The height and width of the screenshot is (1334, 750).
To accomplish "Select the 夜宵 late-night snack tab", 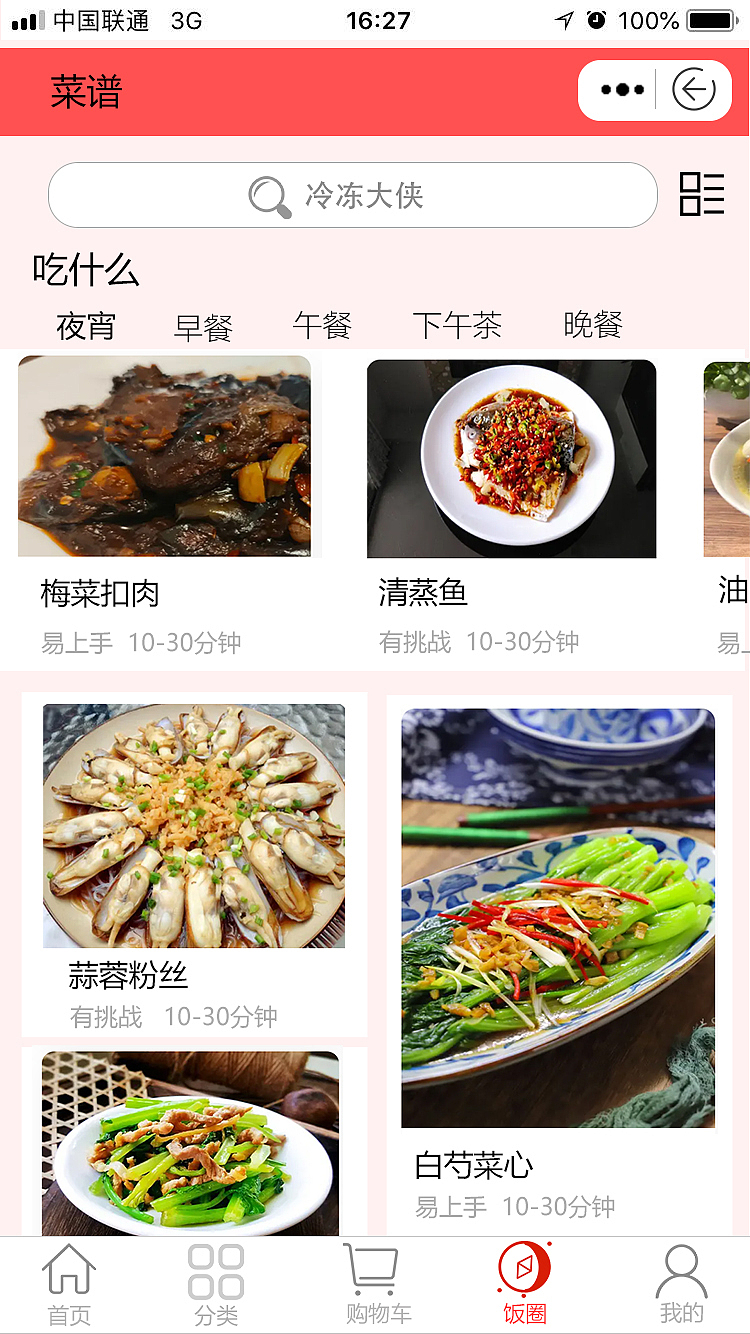I will [85, 326].
